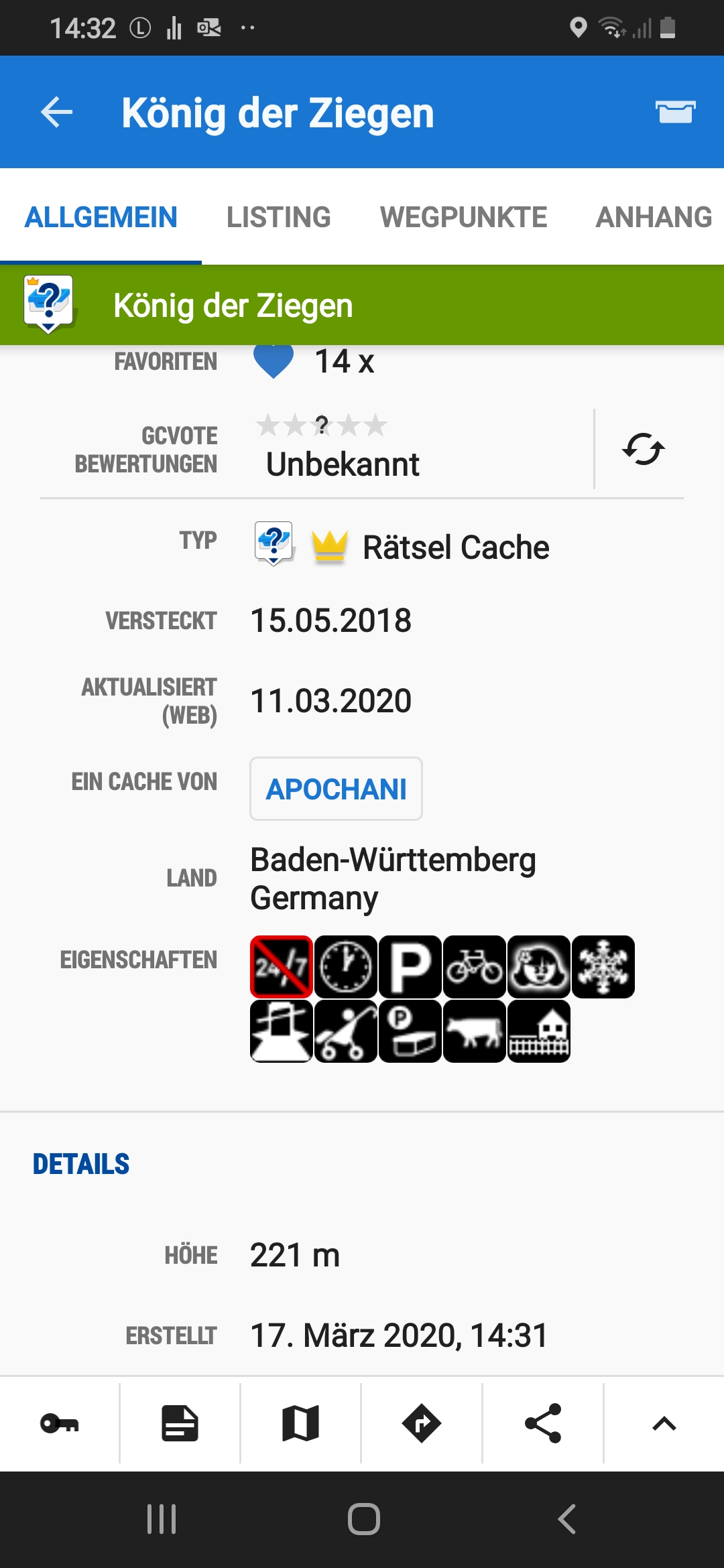Open the note icon in bottom toolbar

[180, 1423]
